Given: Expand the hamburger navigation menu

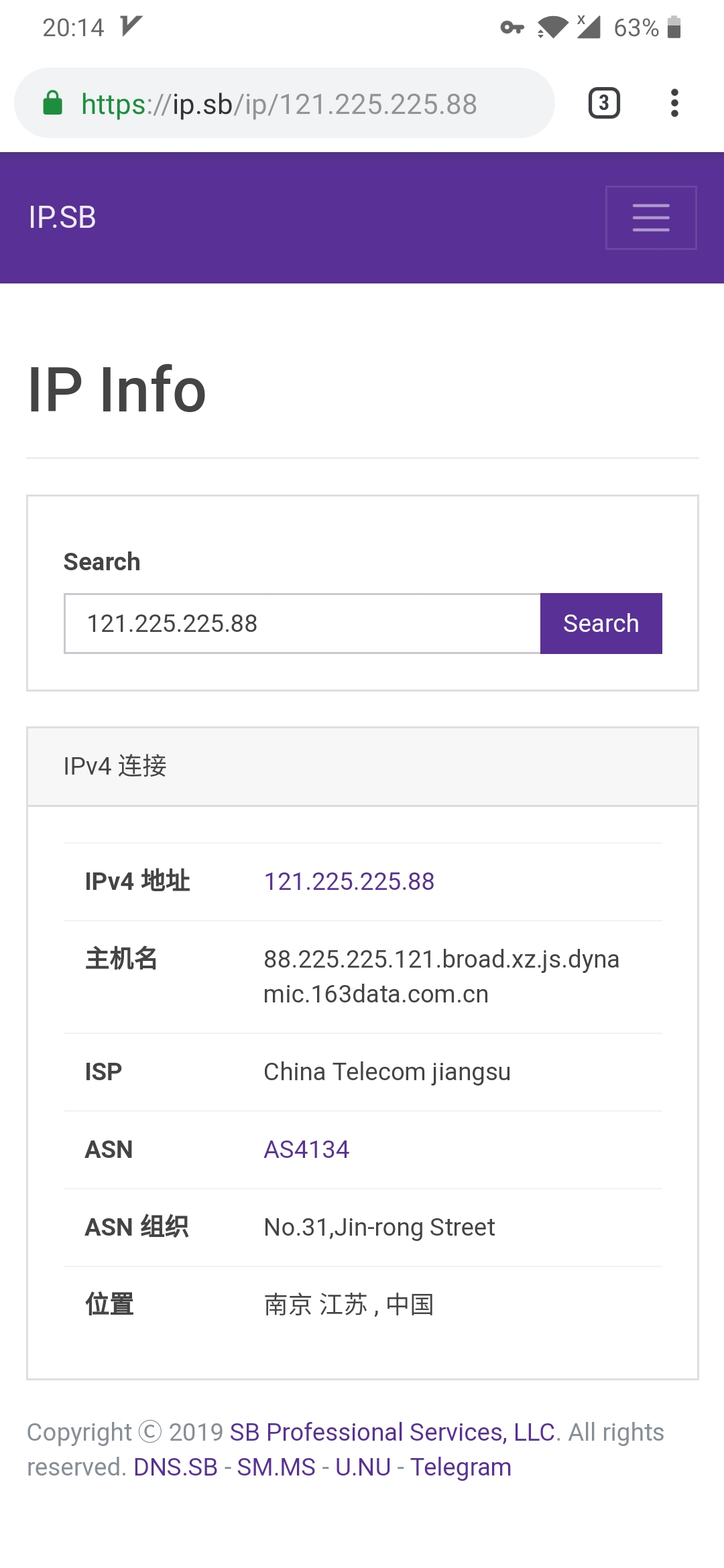Looking at the screenshot, I should click(651, 218).
